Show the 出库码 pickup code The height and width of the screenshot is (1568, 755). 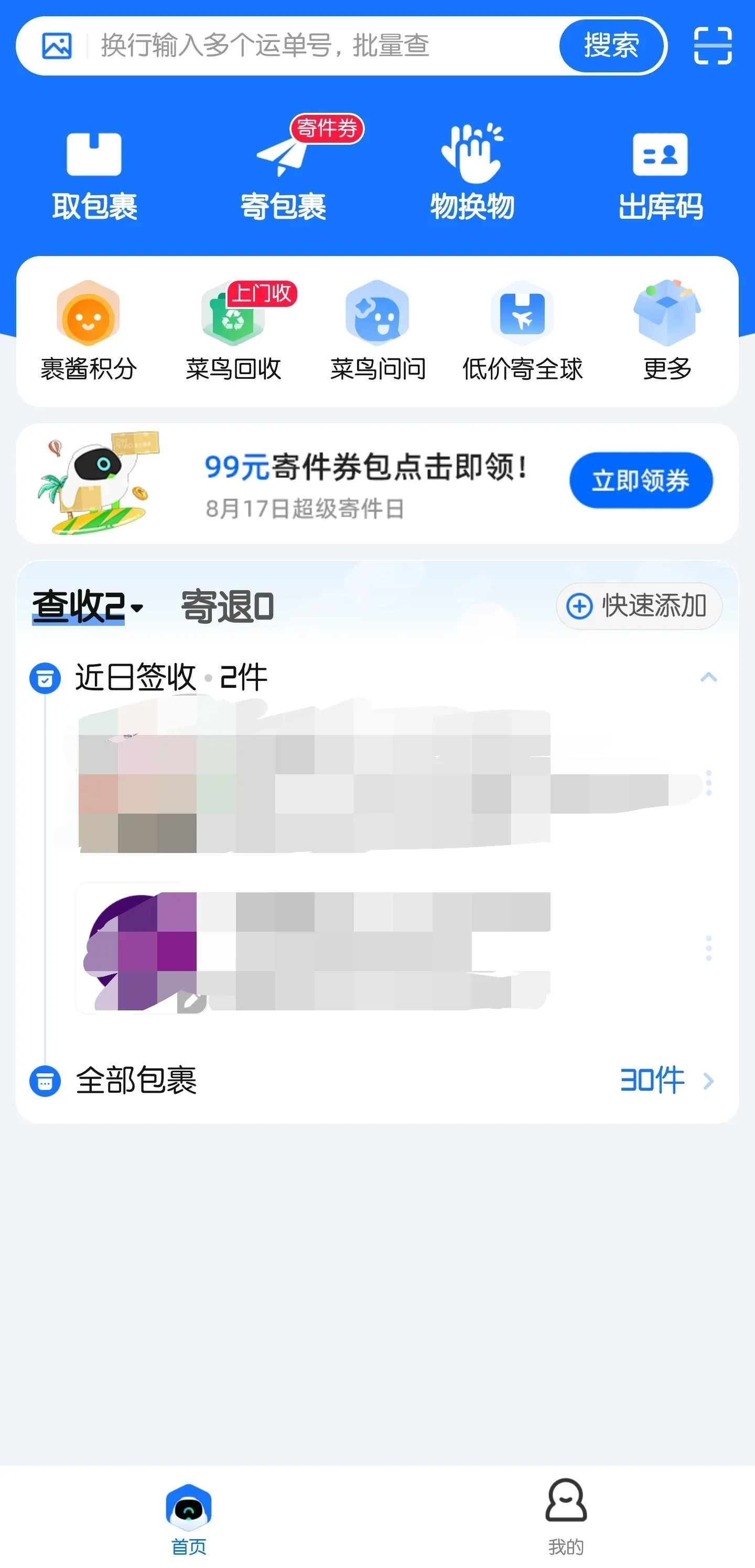(x=661, y=175)
